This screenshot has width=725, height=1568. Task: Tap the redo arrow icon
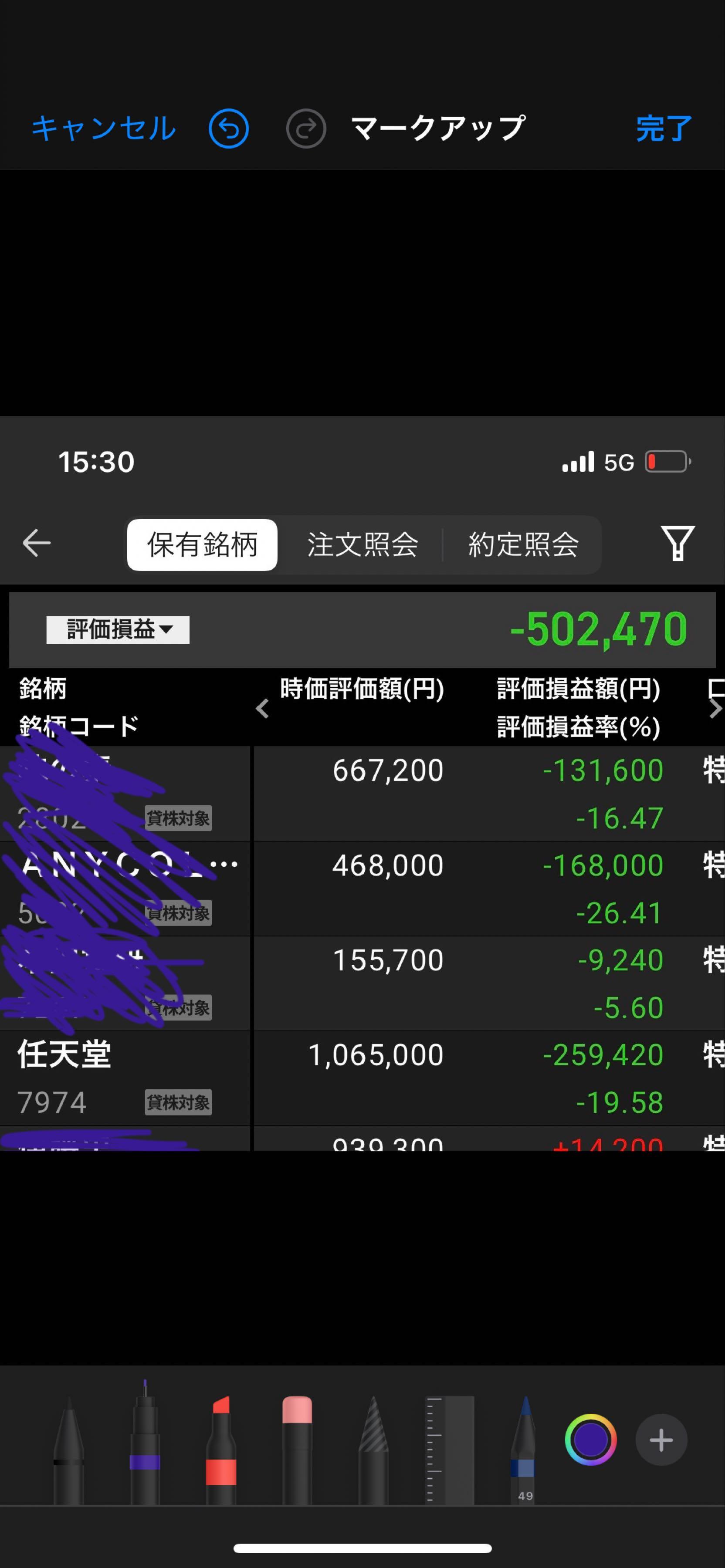point(305,128)
